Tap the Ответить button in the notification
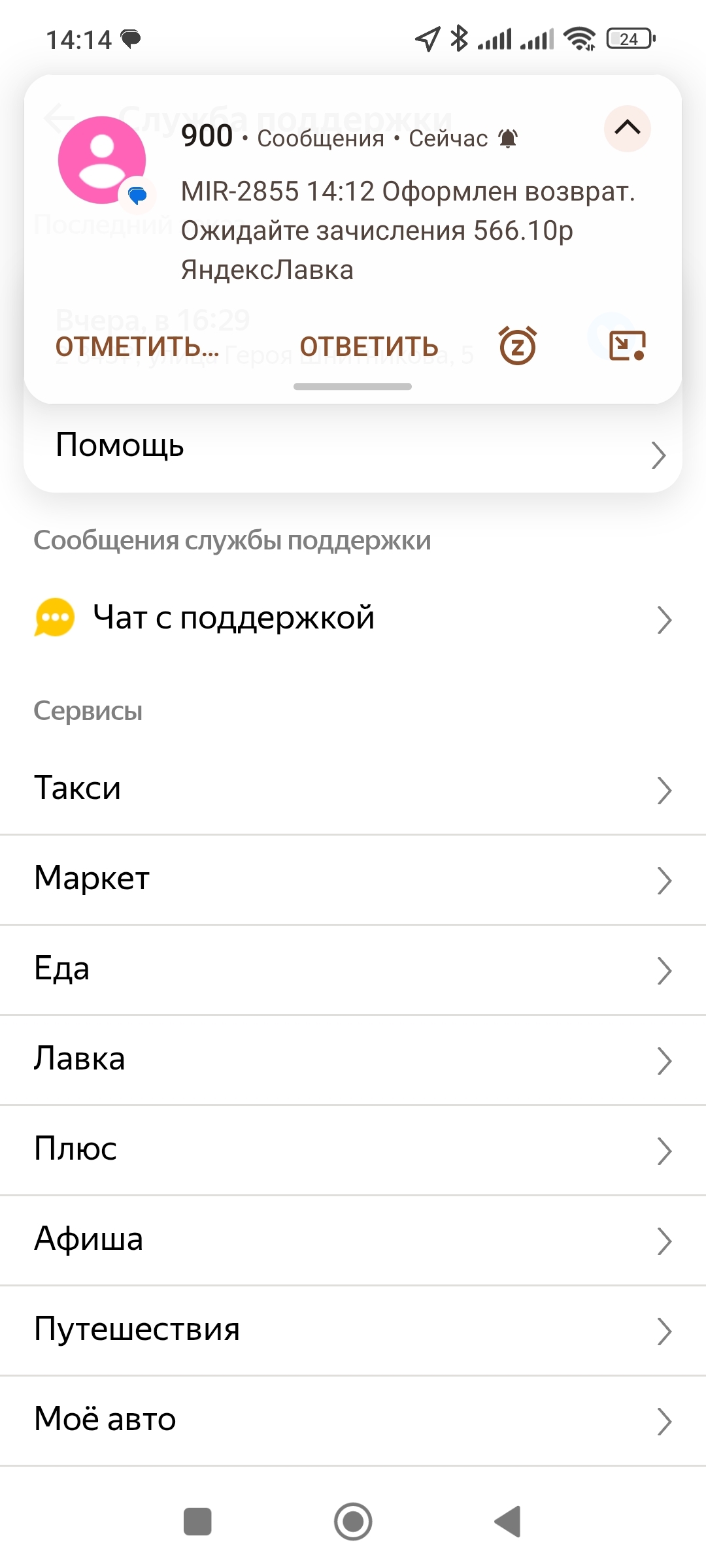 [369, 347]
